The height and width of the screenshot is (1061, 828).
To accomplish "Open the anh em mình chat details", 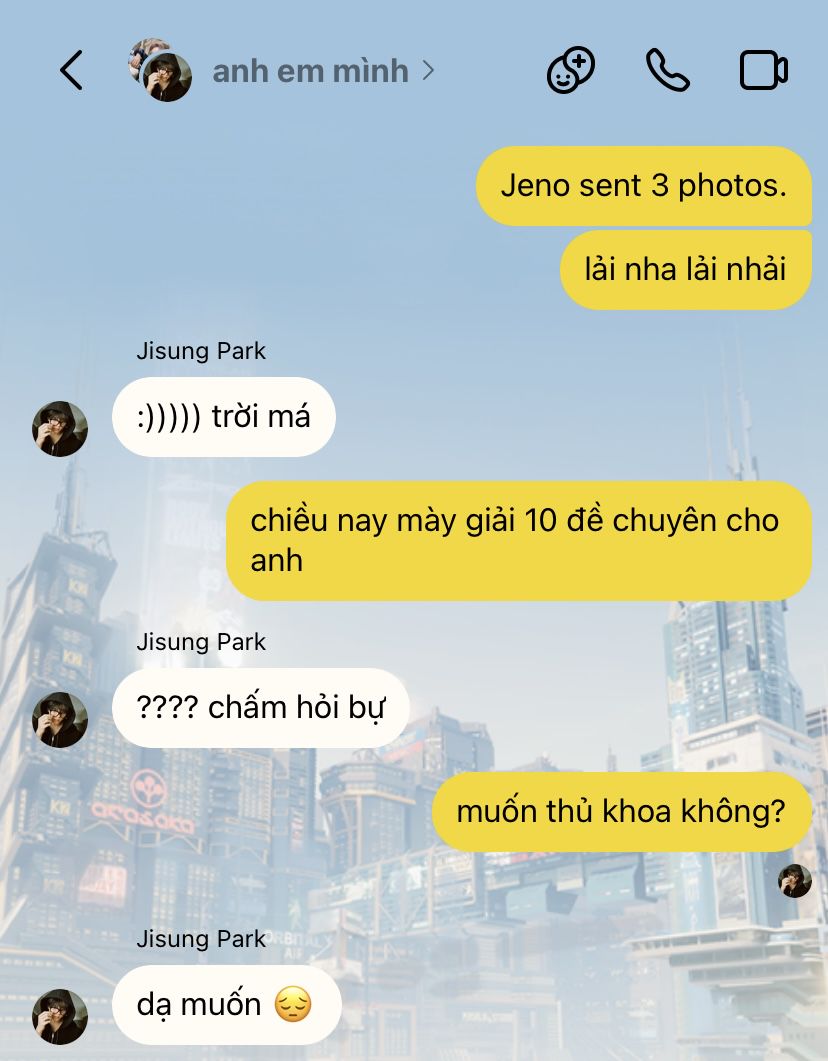I will tap(310, 71).
